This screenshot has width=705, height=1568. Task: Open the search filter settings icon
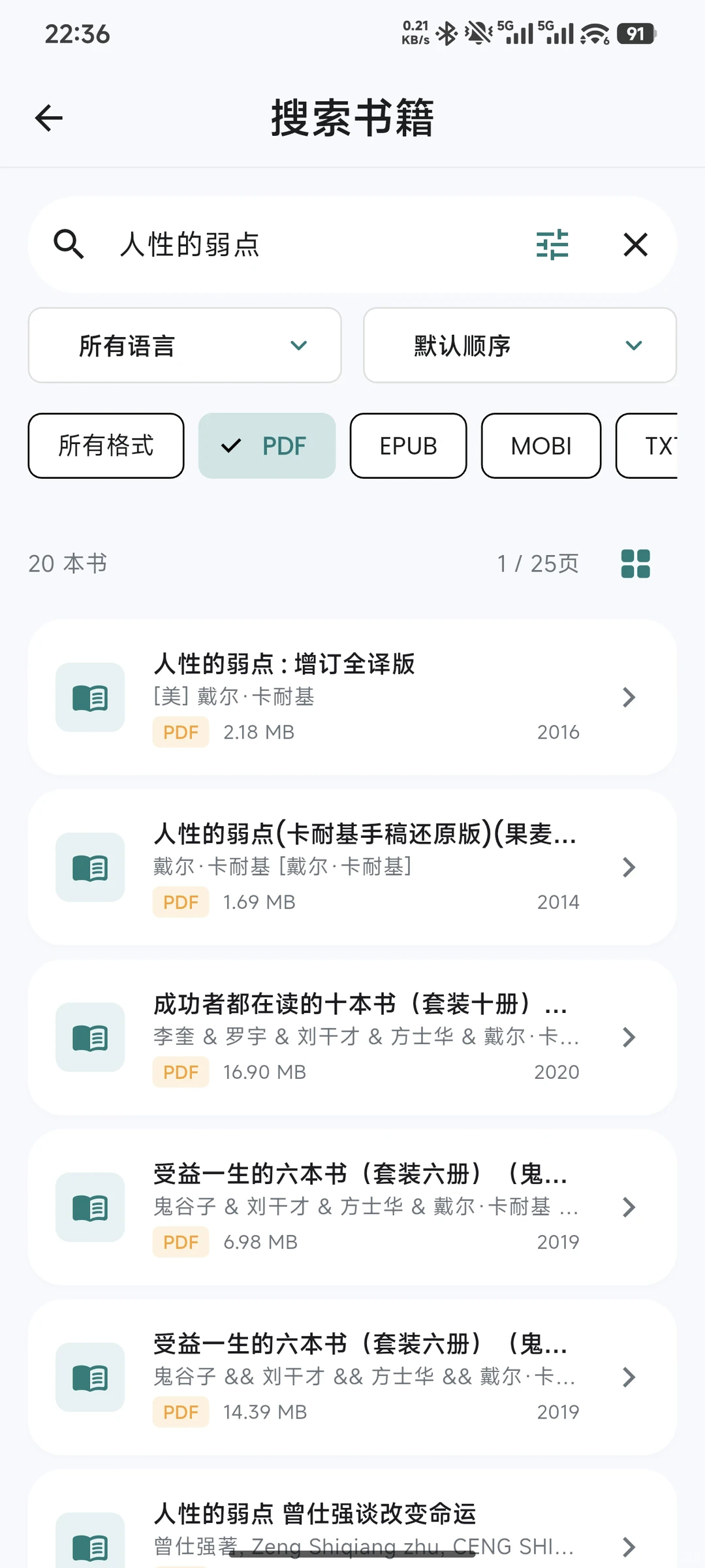552,245
